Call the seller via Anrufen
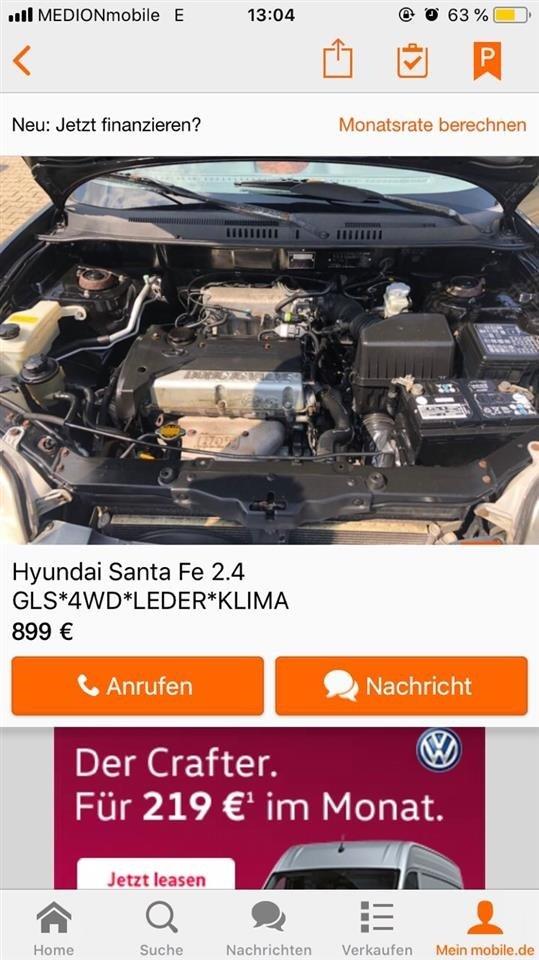 point(138,686)
